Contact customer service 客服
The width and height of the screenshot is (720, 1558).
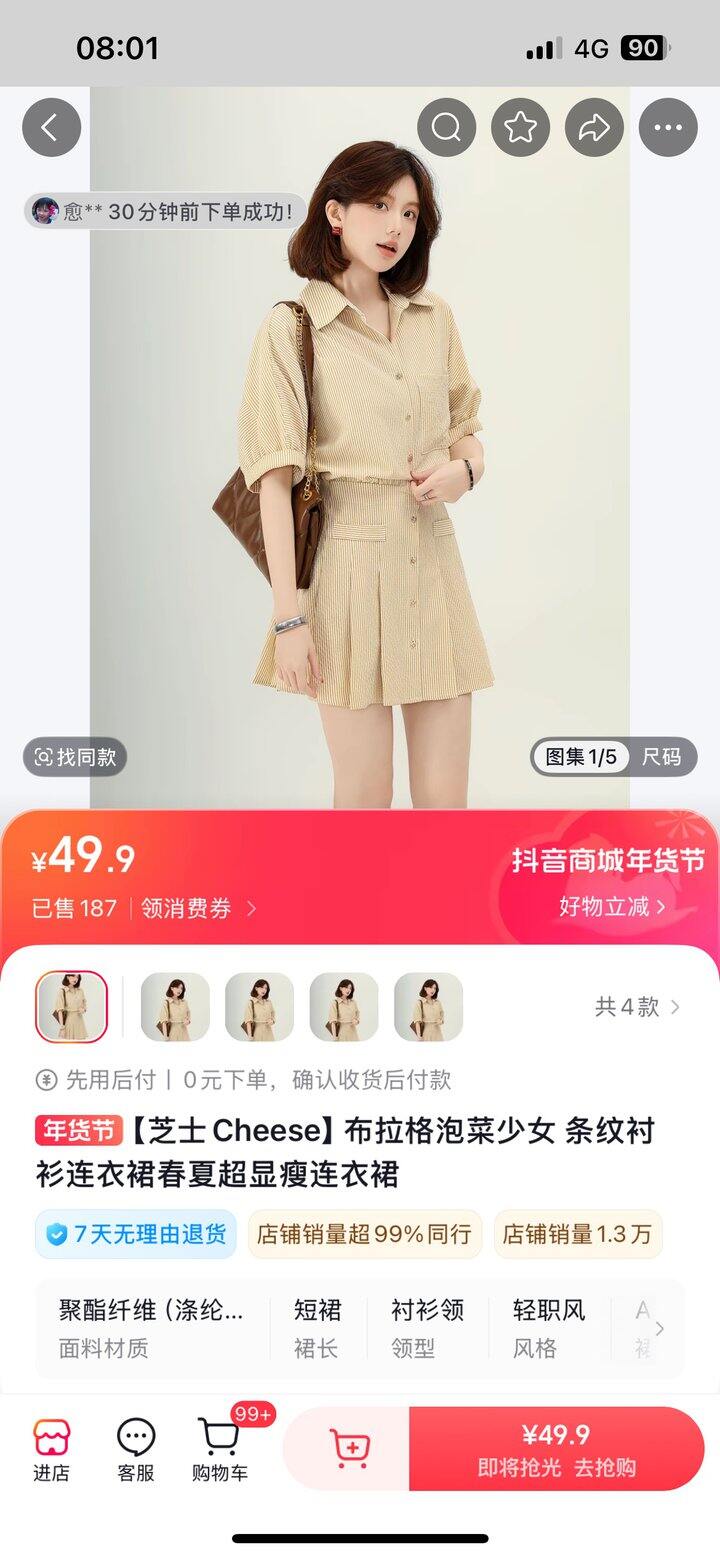tap(136, 1449)
